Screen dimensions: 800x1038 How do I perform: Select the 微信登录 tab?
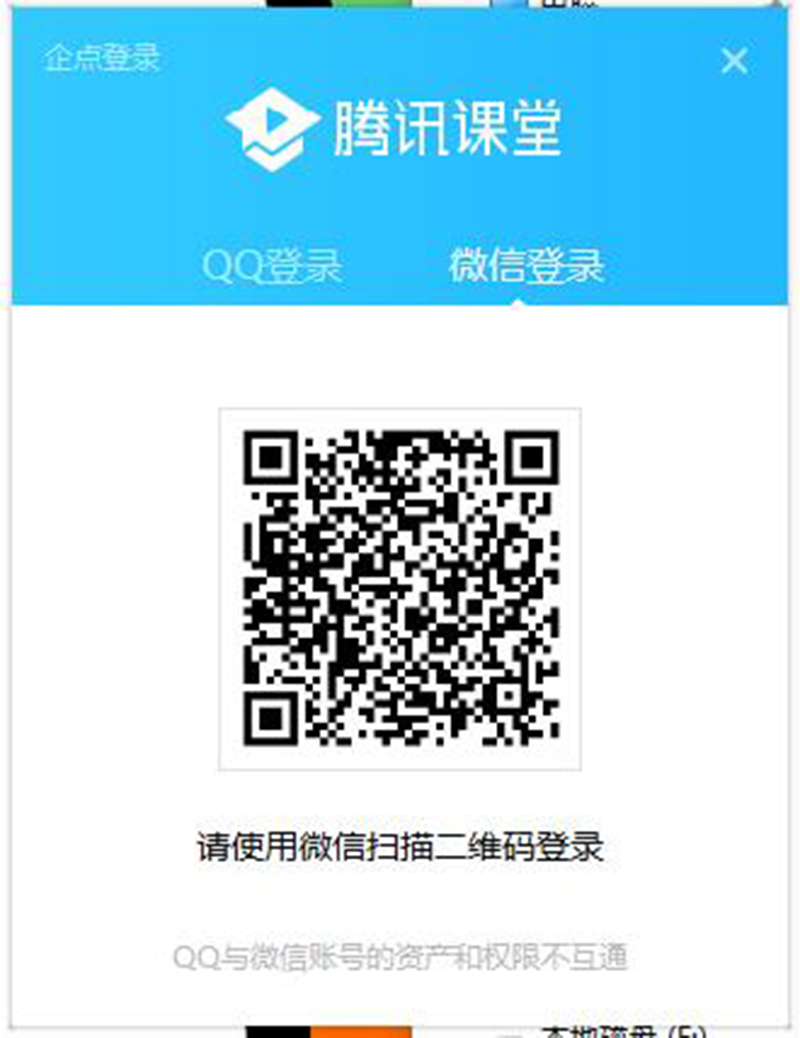click(x=527, y=267)
